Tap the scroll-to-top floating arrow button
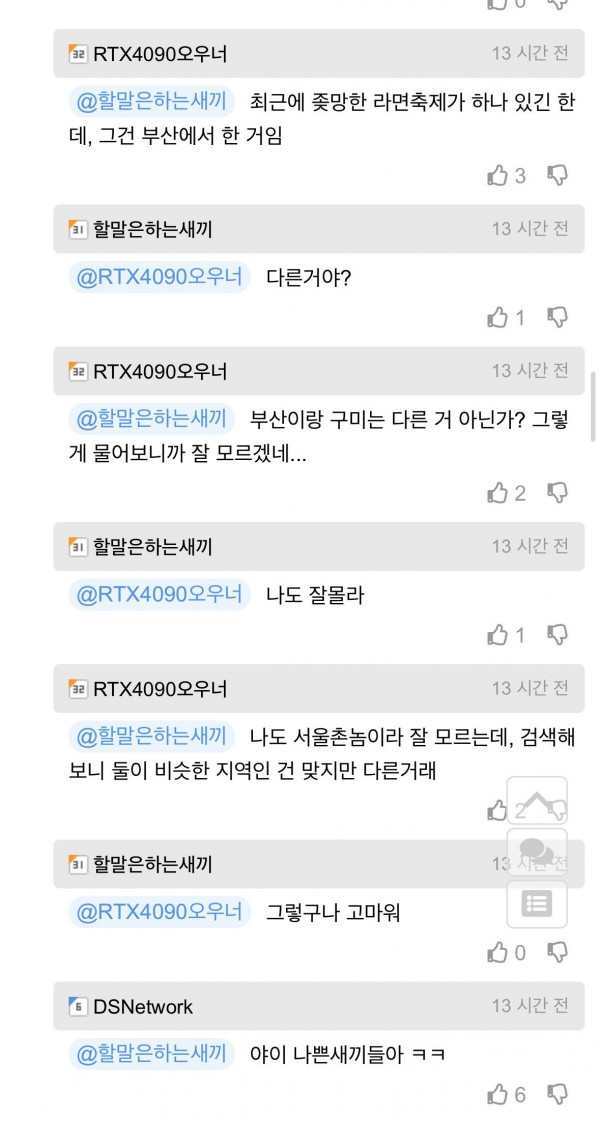This screenshot has width=600, height=1121. [537, 801]
